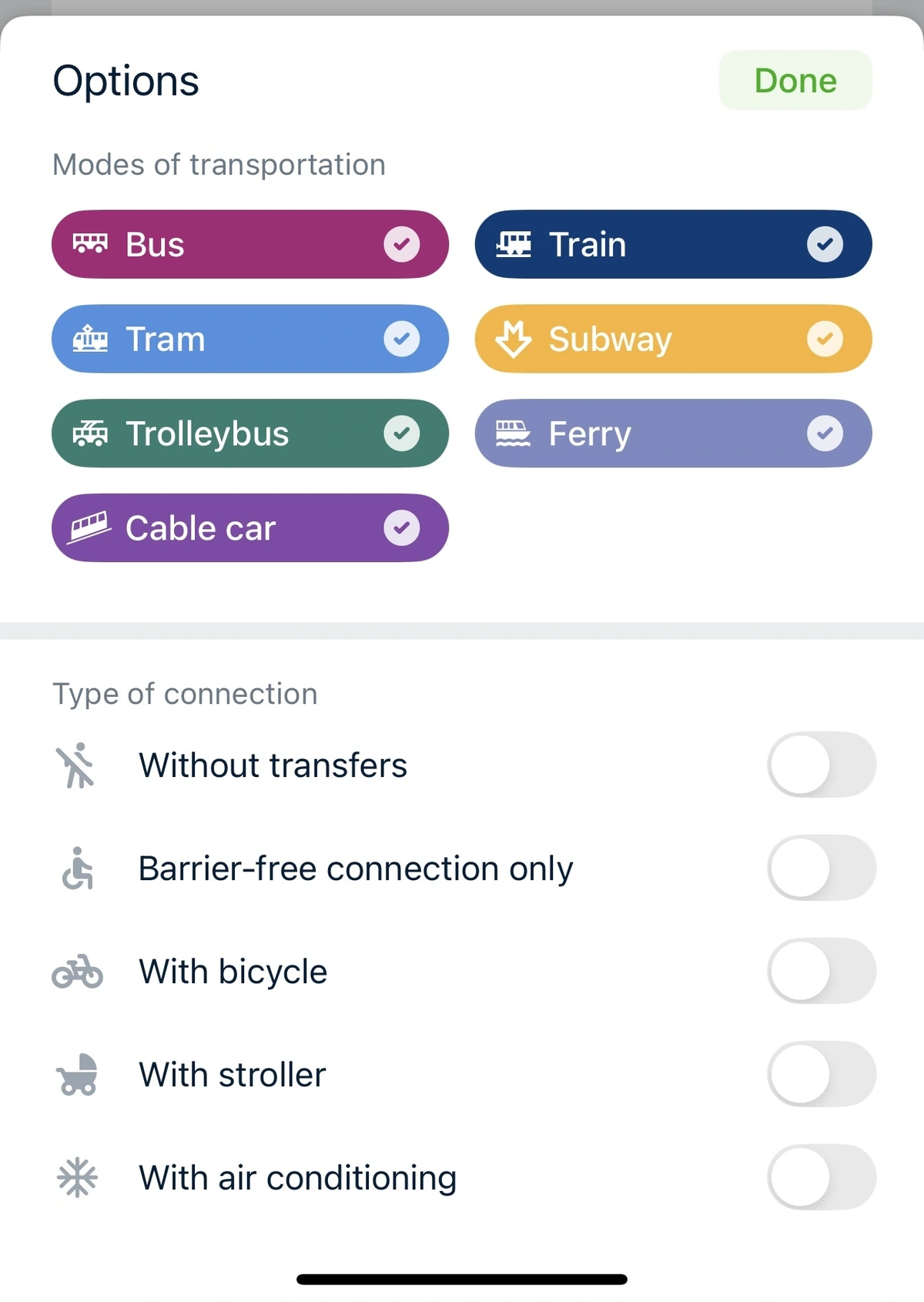Deselect the Bus transport chip
The width and height of the screenshot is (924, 1302).
(x=249, y=244)
